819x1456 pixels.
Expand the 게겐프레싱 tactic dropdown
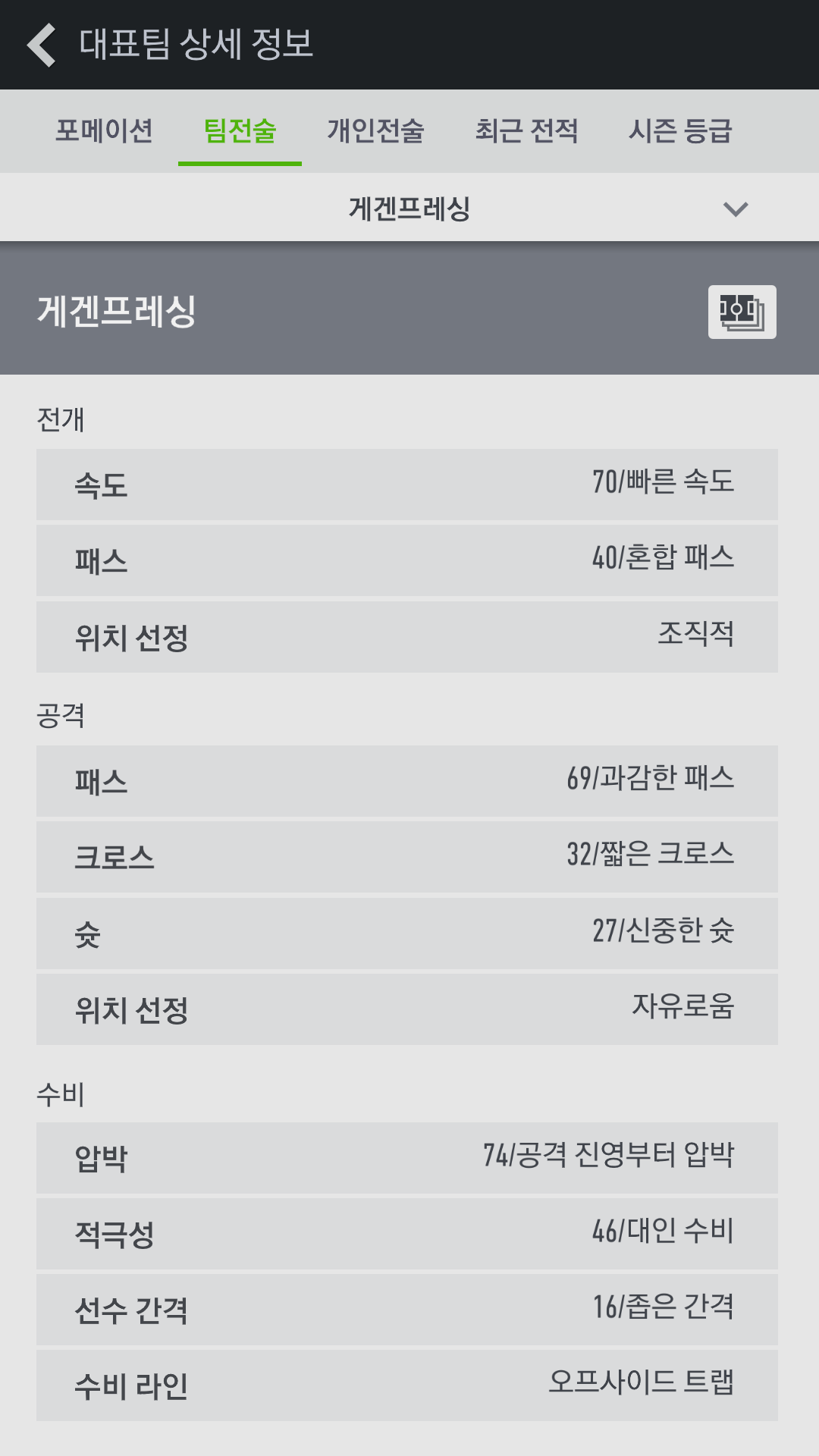pos(409,208)
